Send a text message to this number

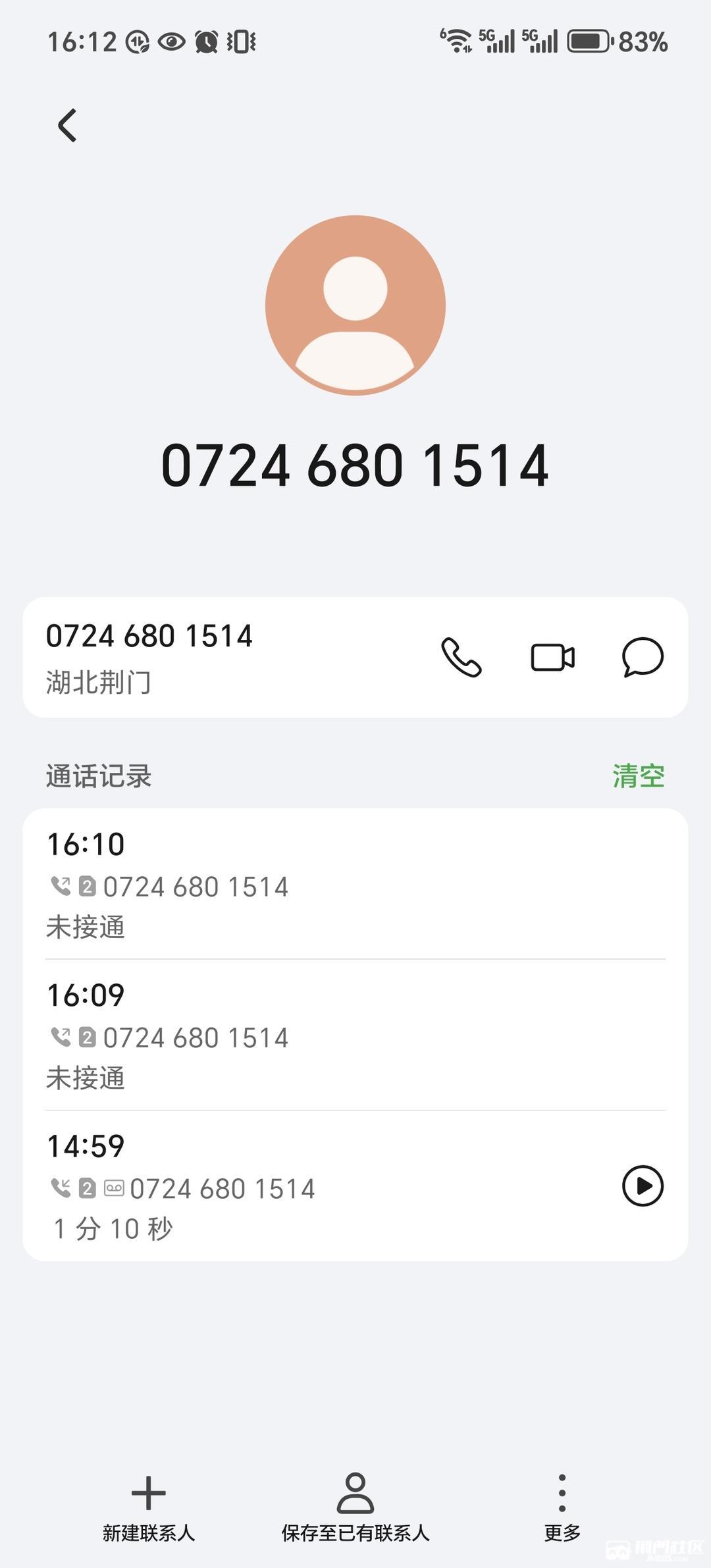tap(643, 657)
